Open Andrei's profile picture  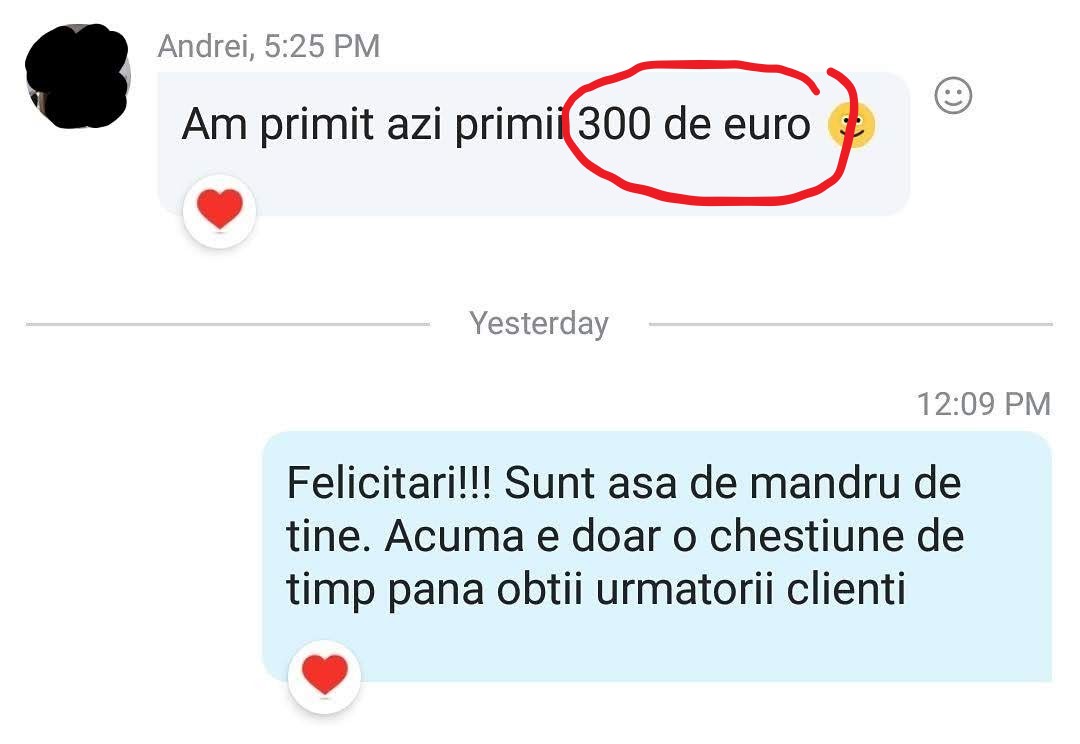(77, 79)
